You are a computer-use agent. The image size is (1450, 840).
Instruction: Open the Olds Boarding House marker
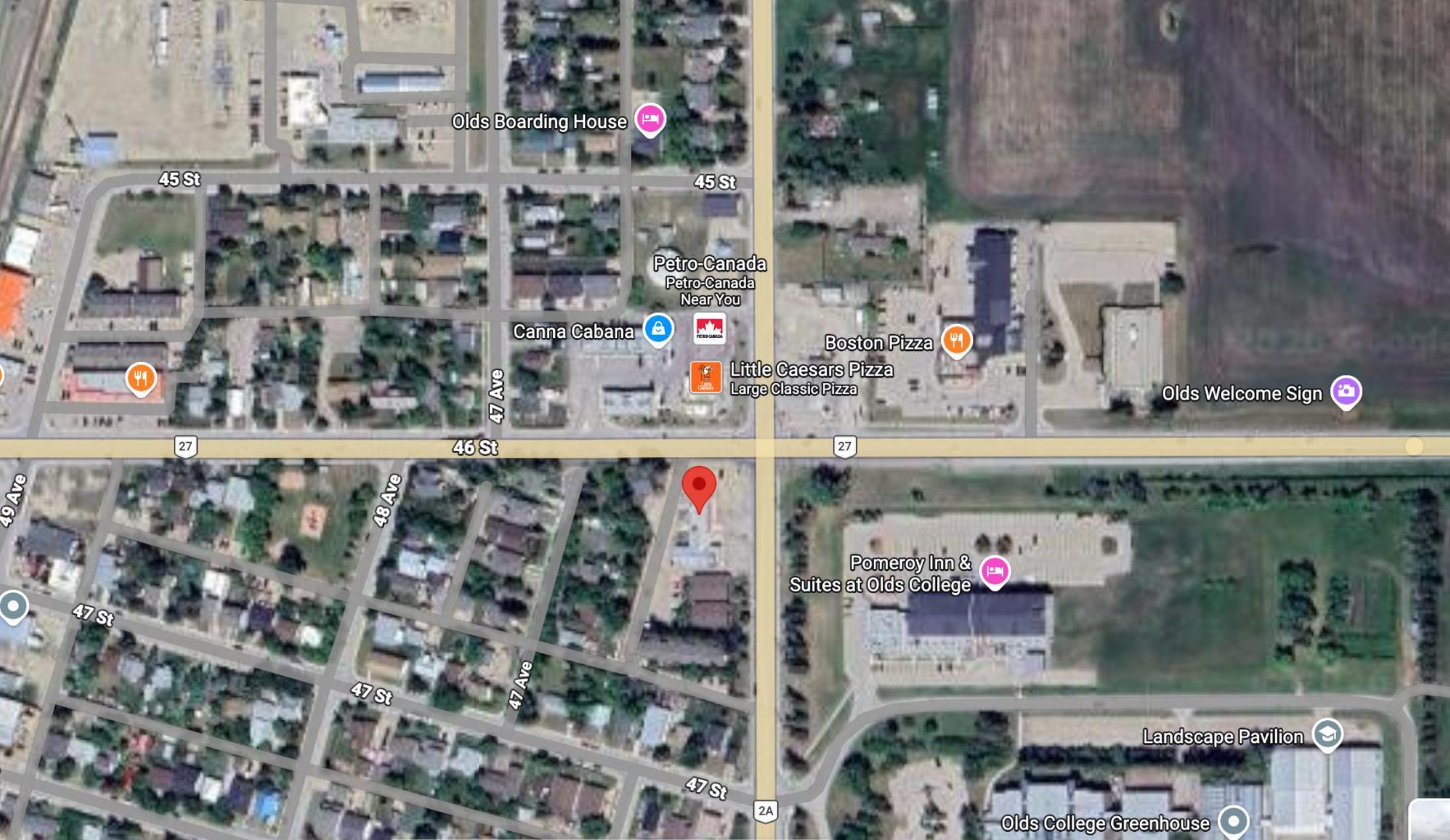click(x=650, y=119)
